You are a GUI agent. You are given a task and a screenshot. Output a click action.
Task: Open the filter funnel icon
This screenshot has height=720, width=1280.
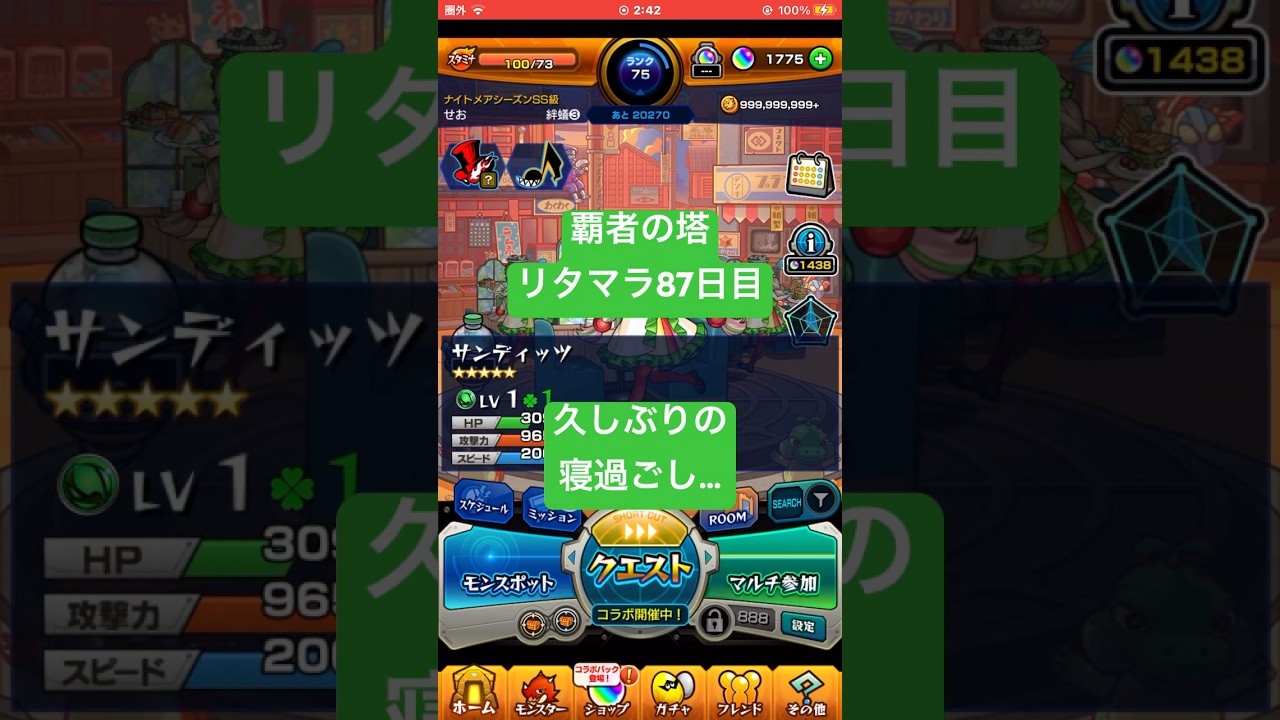pos(820,498)
